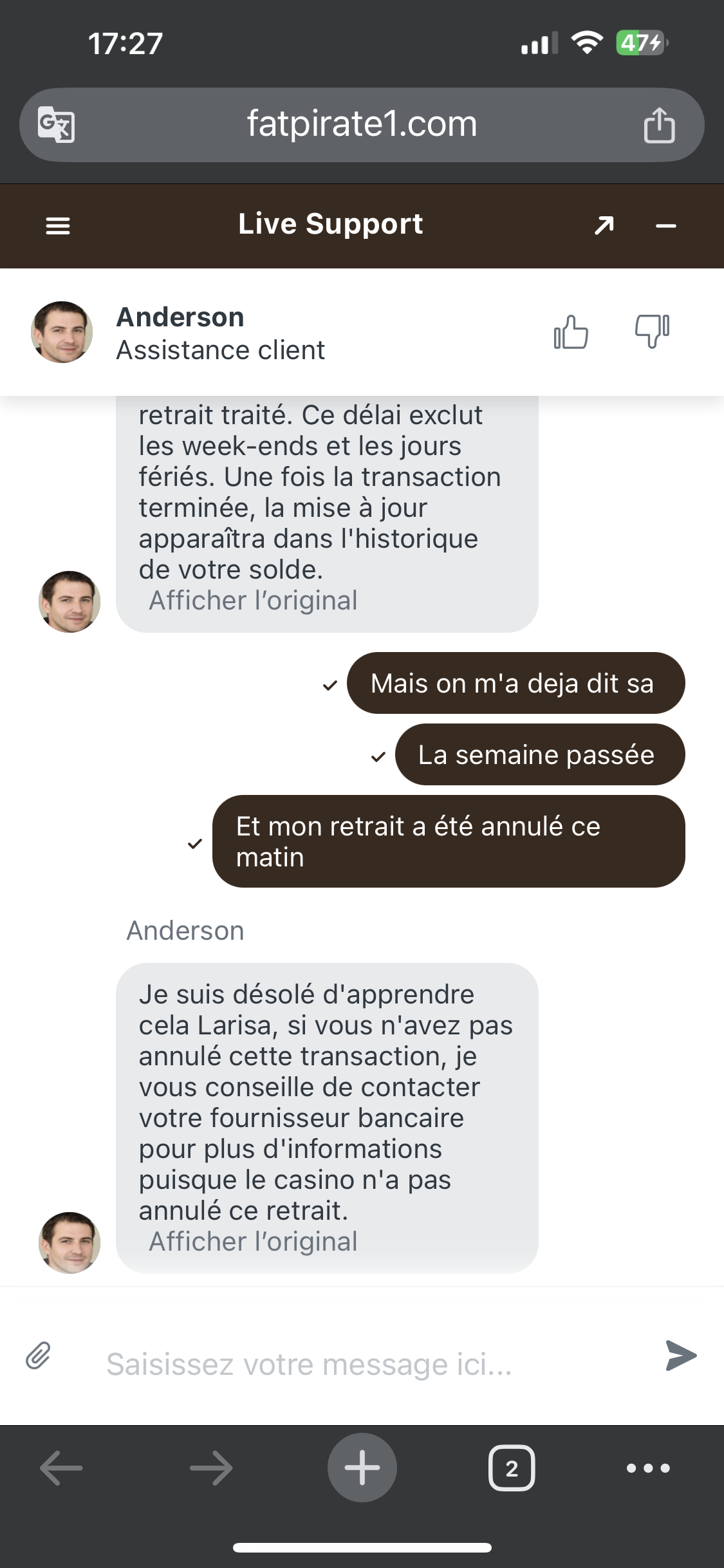Send the chat message
The width and height of the screenshot is (724, 1568).
[681, 1355]
